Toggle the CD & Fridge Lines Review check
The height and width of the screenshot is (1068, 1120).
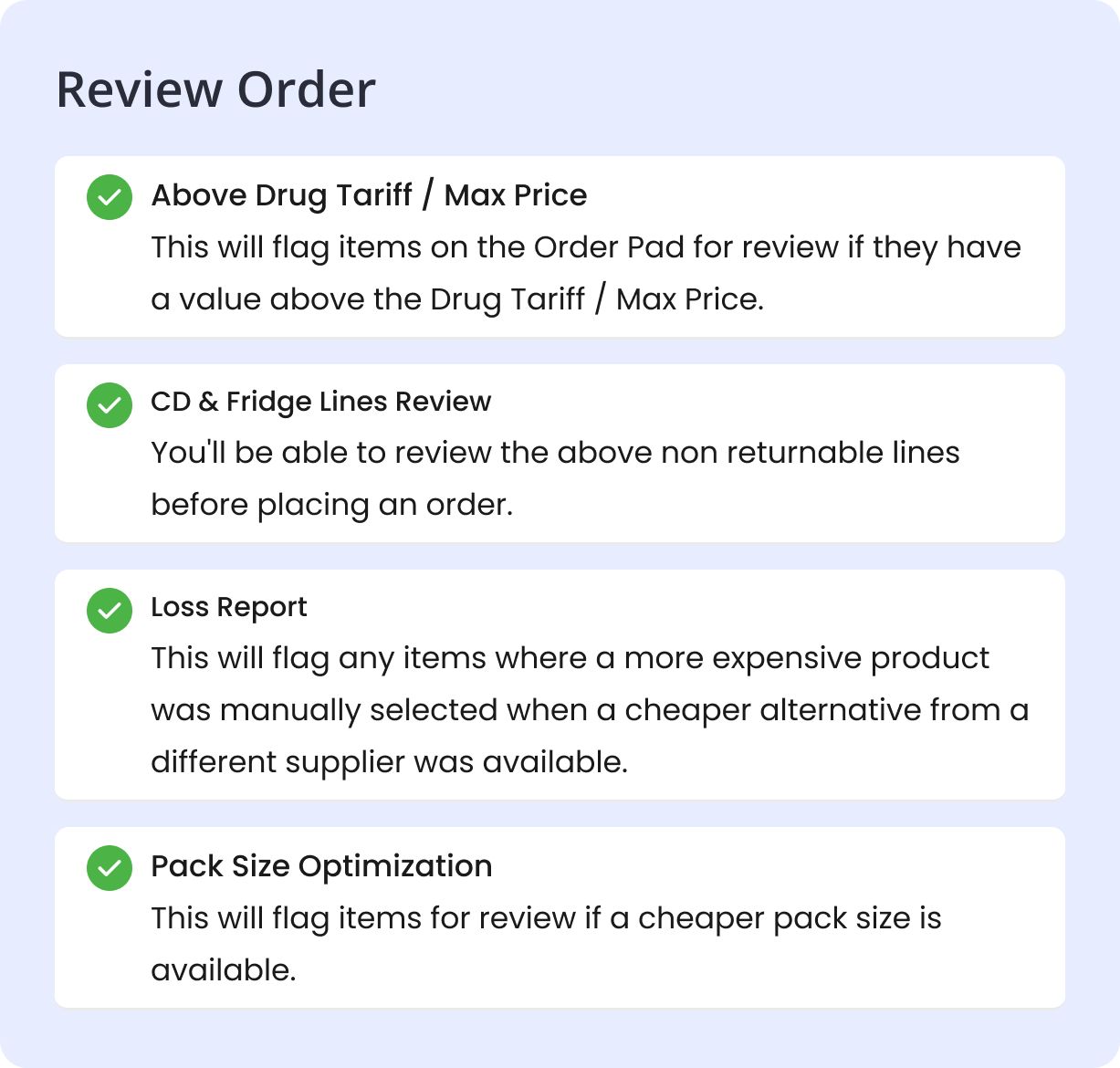point(110,404)
